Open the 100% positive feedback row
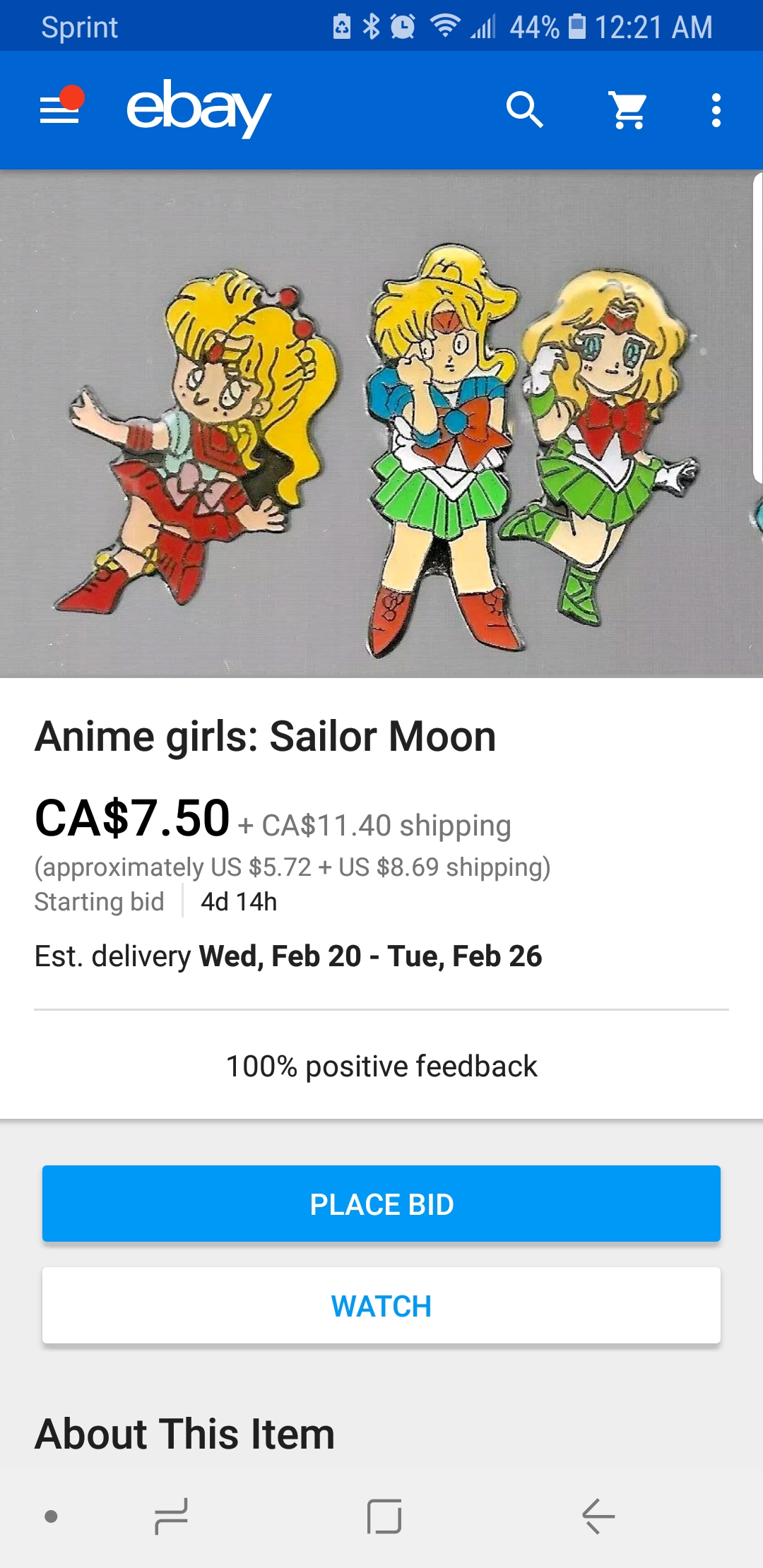 click(x=381, y=1066)
